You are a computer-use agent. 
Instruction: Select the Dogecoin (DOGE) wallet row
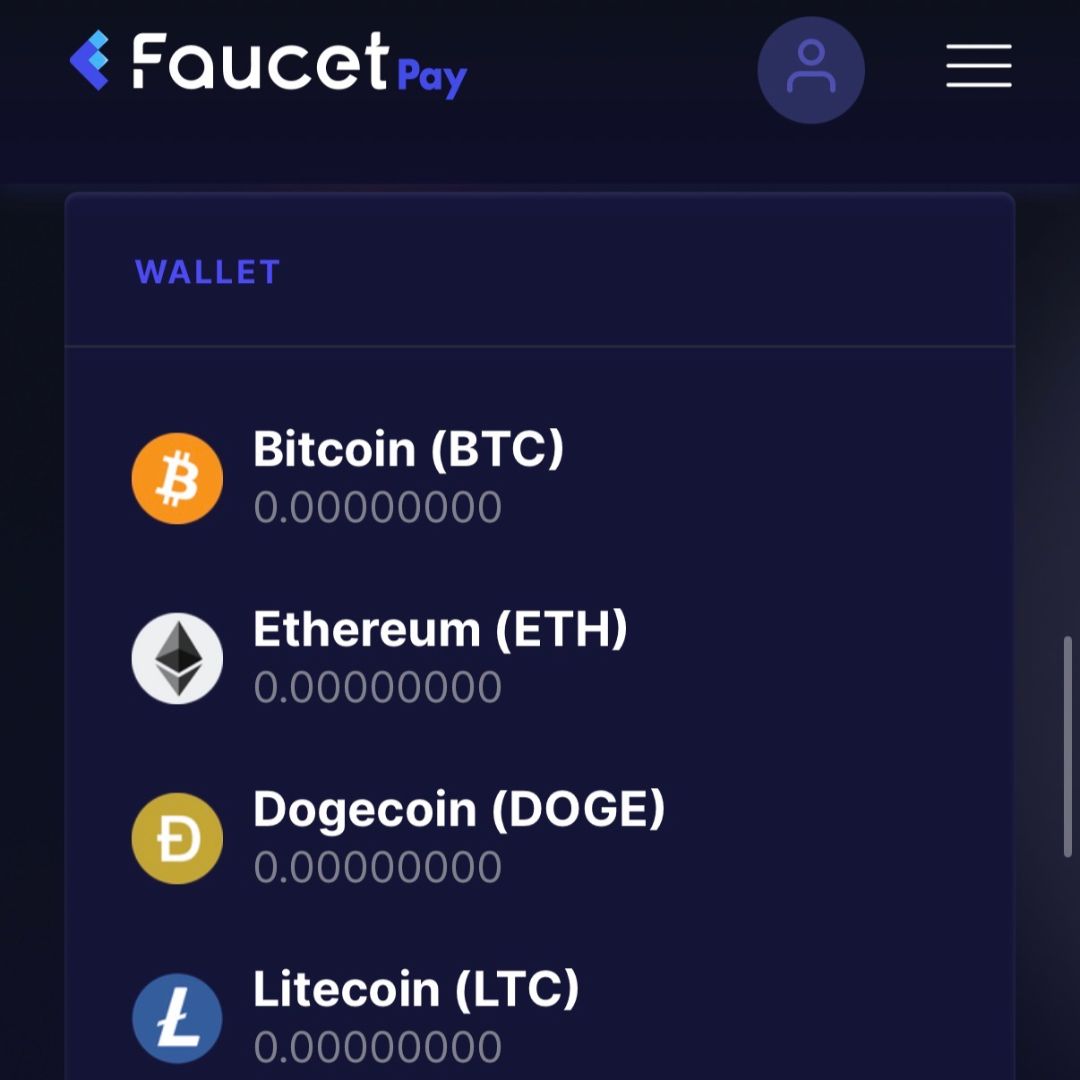pyautogui.click(x=458, y=838)
